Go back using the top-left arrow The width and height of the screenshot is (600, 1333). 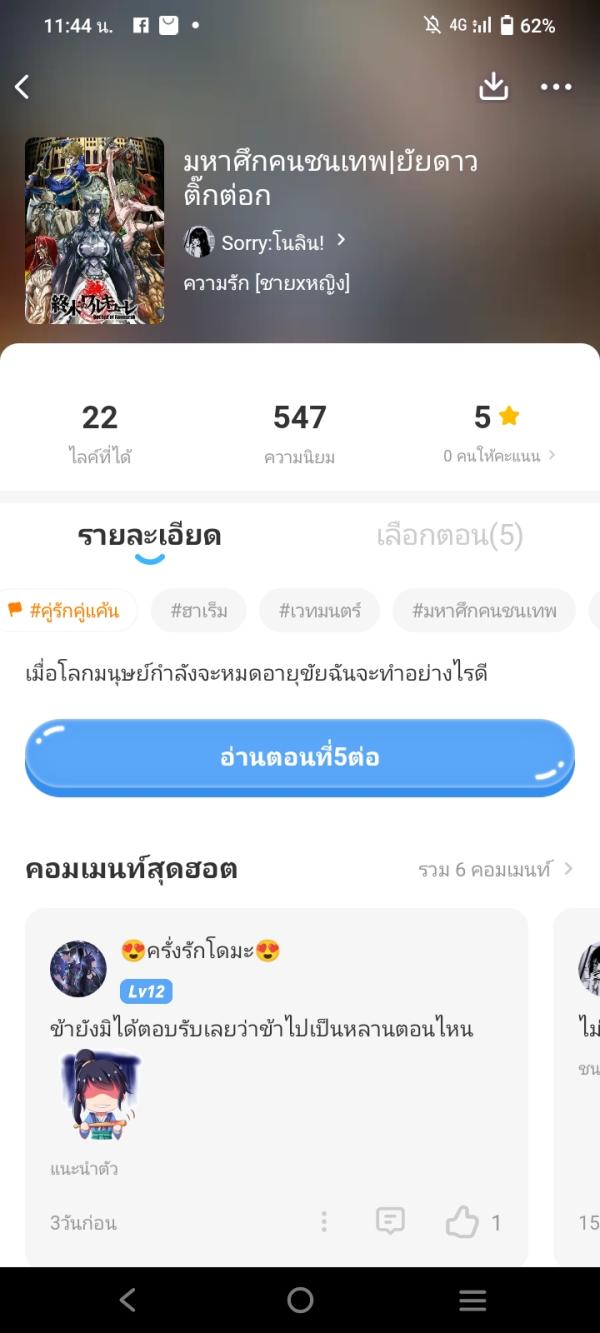tap(22, 87)
